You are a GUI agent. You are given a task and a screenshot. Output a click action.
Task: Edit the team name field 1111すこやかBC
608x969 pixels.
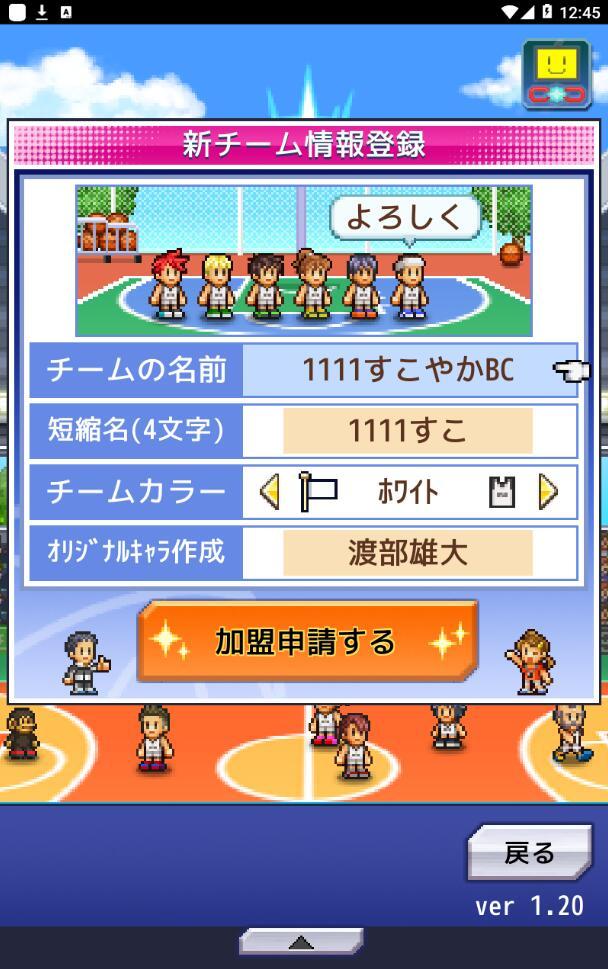click(408, 370)
